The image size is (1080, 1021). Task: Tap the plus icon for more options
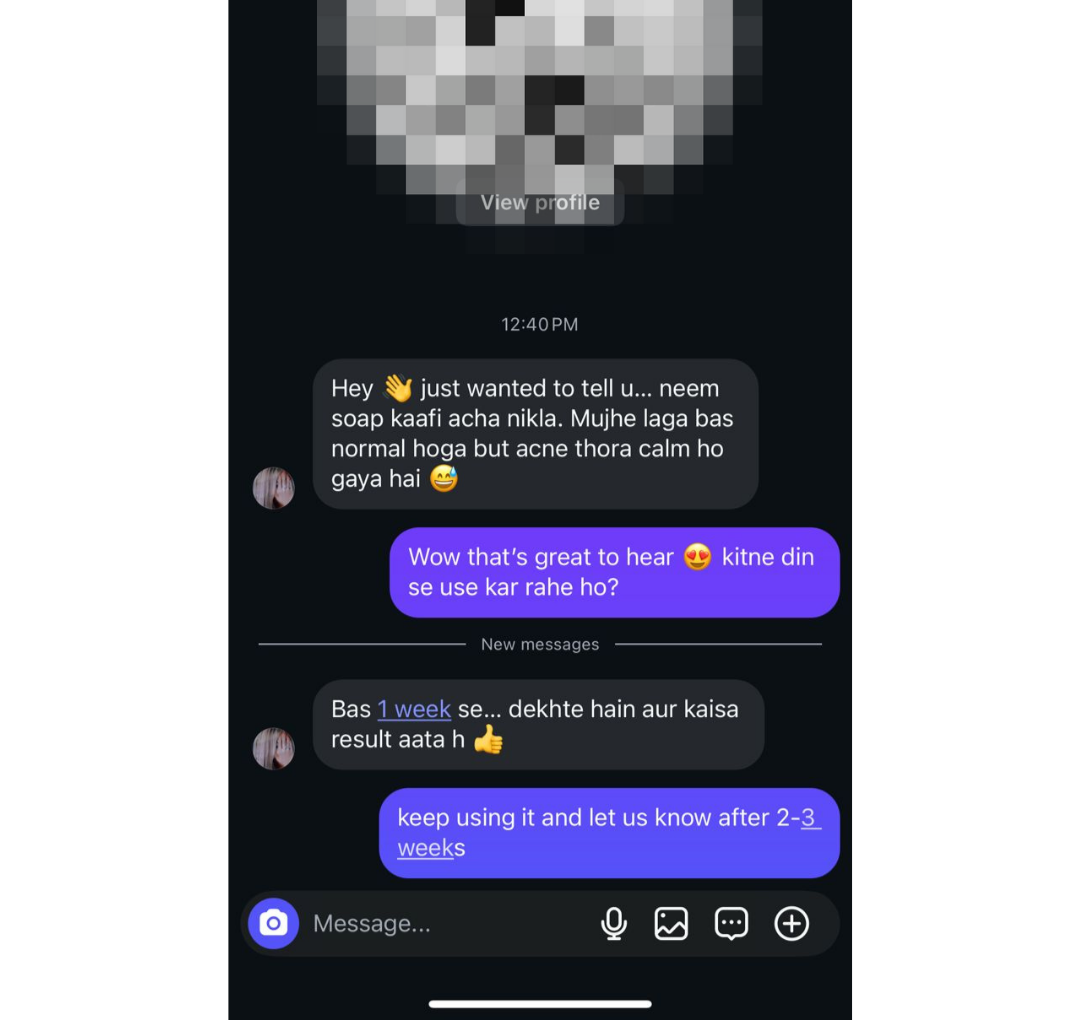tap(791, 923)
